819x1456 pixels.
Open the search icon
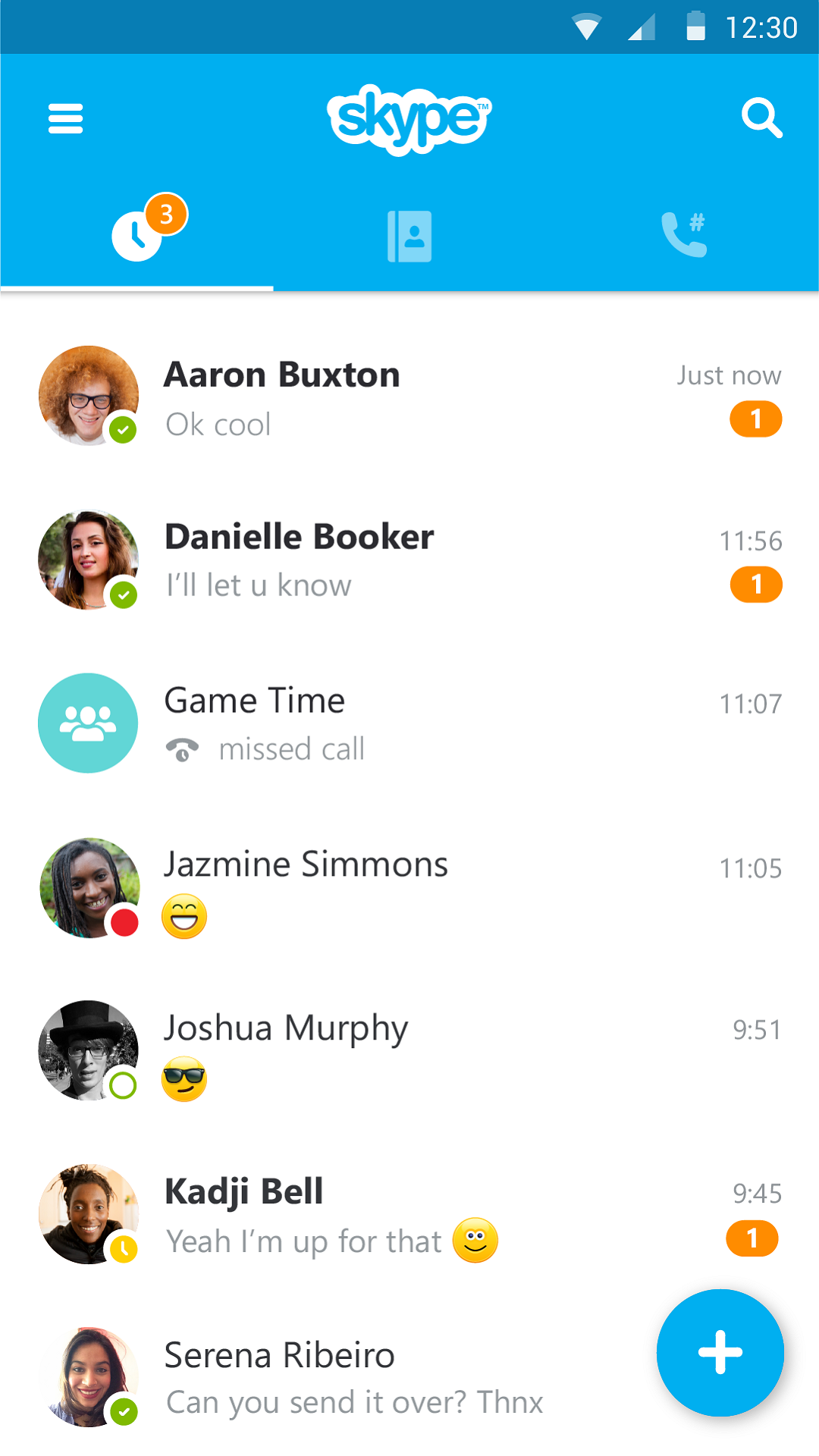click(x=761, y=118)
